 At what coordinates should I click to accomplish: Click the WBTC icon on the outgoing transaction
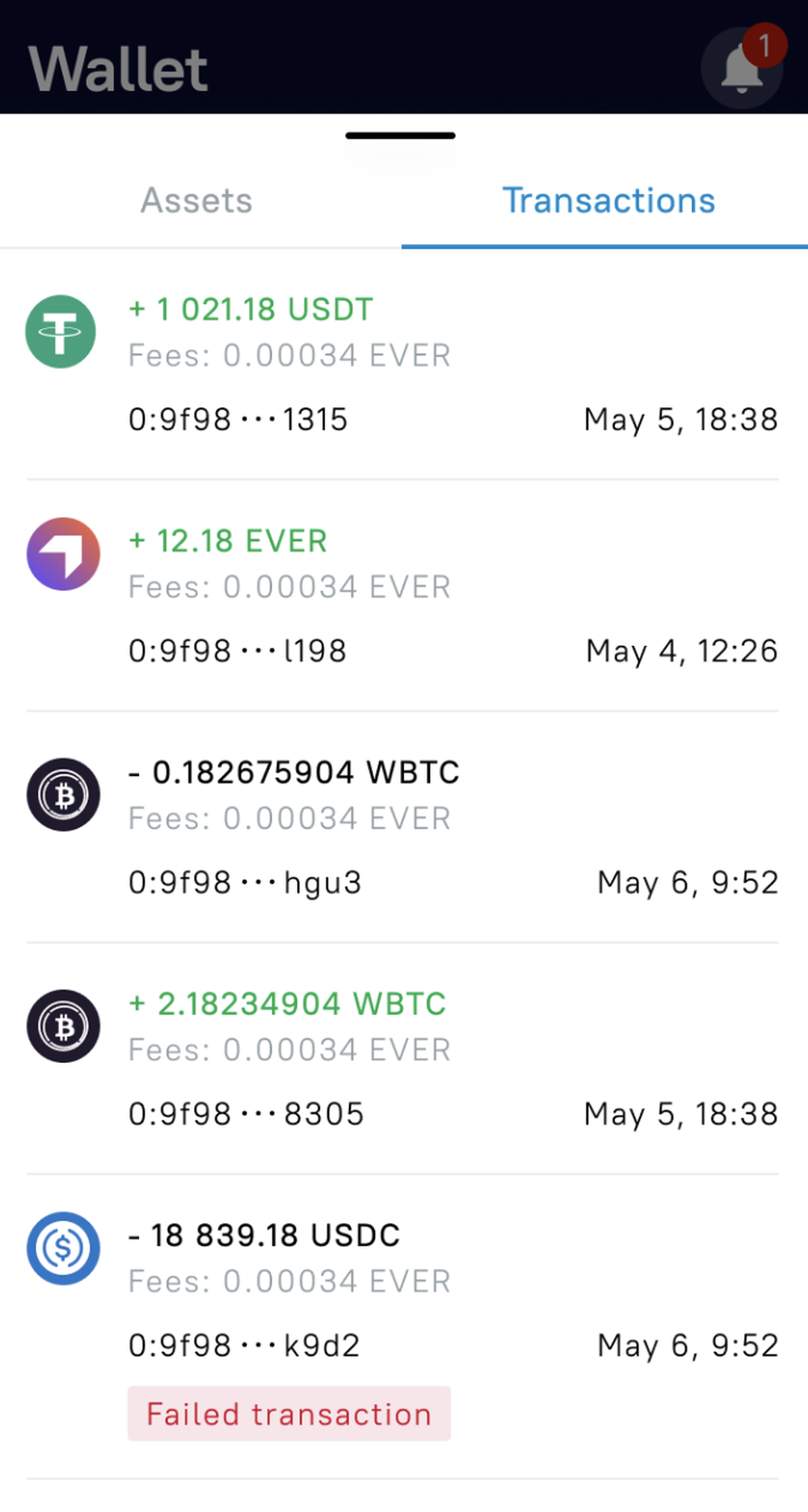tap(63, 795)
